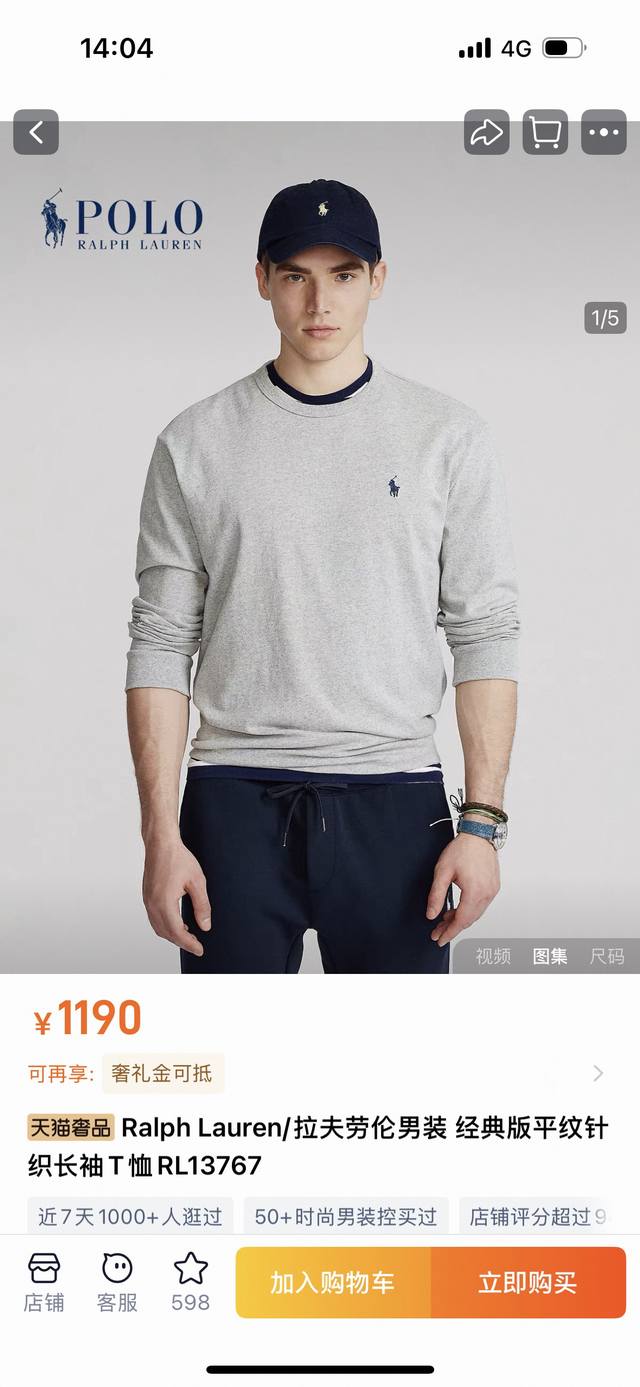Image resolution: width=640 pixels, height=1387 pixels.
Task: Switch to the 尺码 tab
Action: point(607,956)
